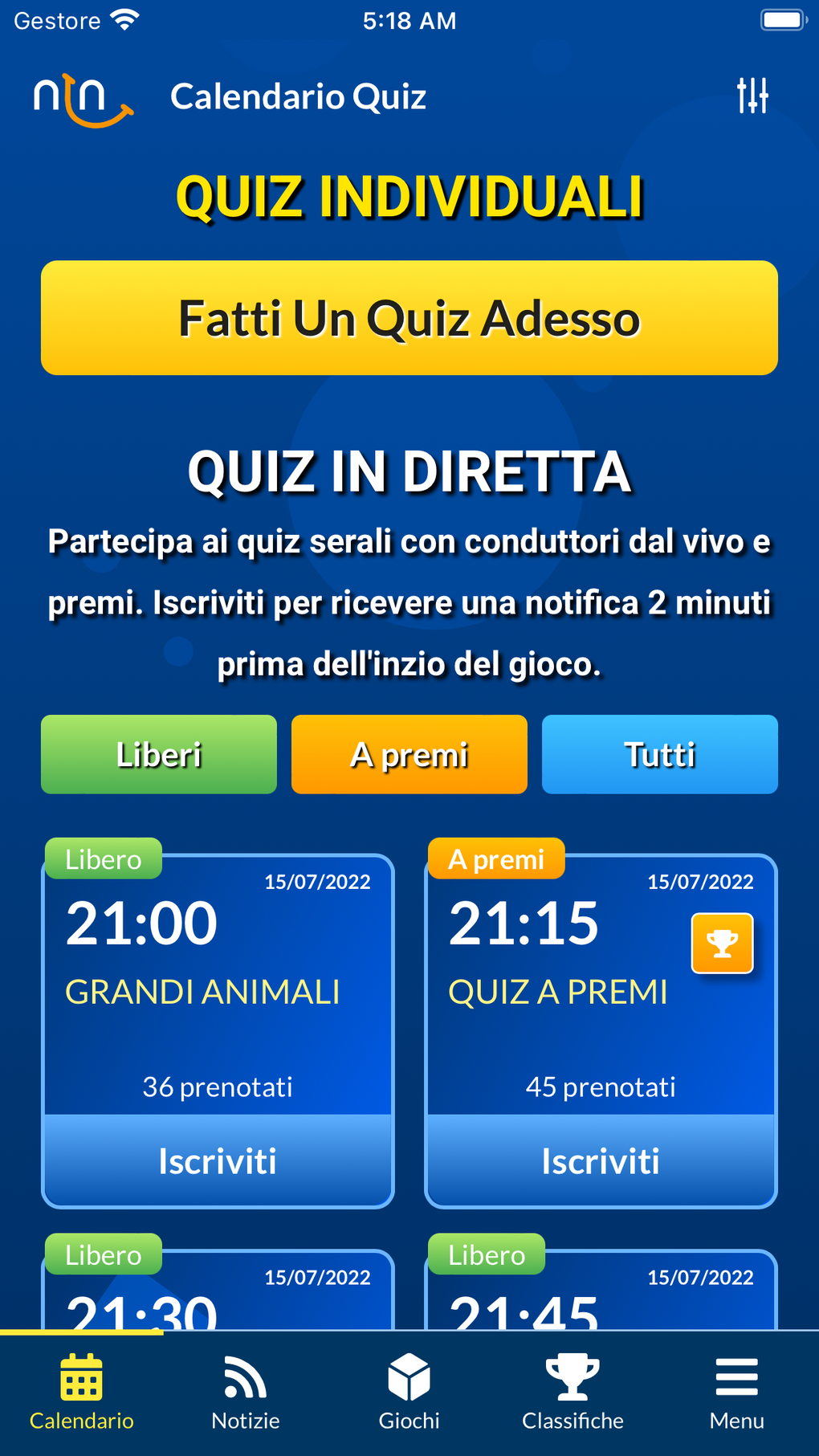Viewport: 819px width, 1456px height.
Task: Filter quizzes by Liberi
Action: (159, 754)
